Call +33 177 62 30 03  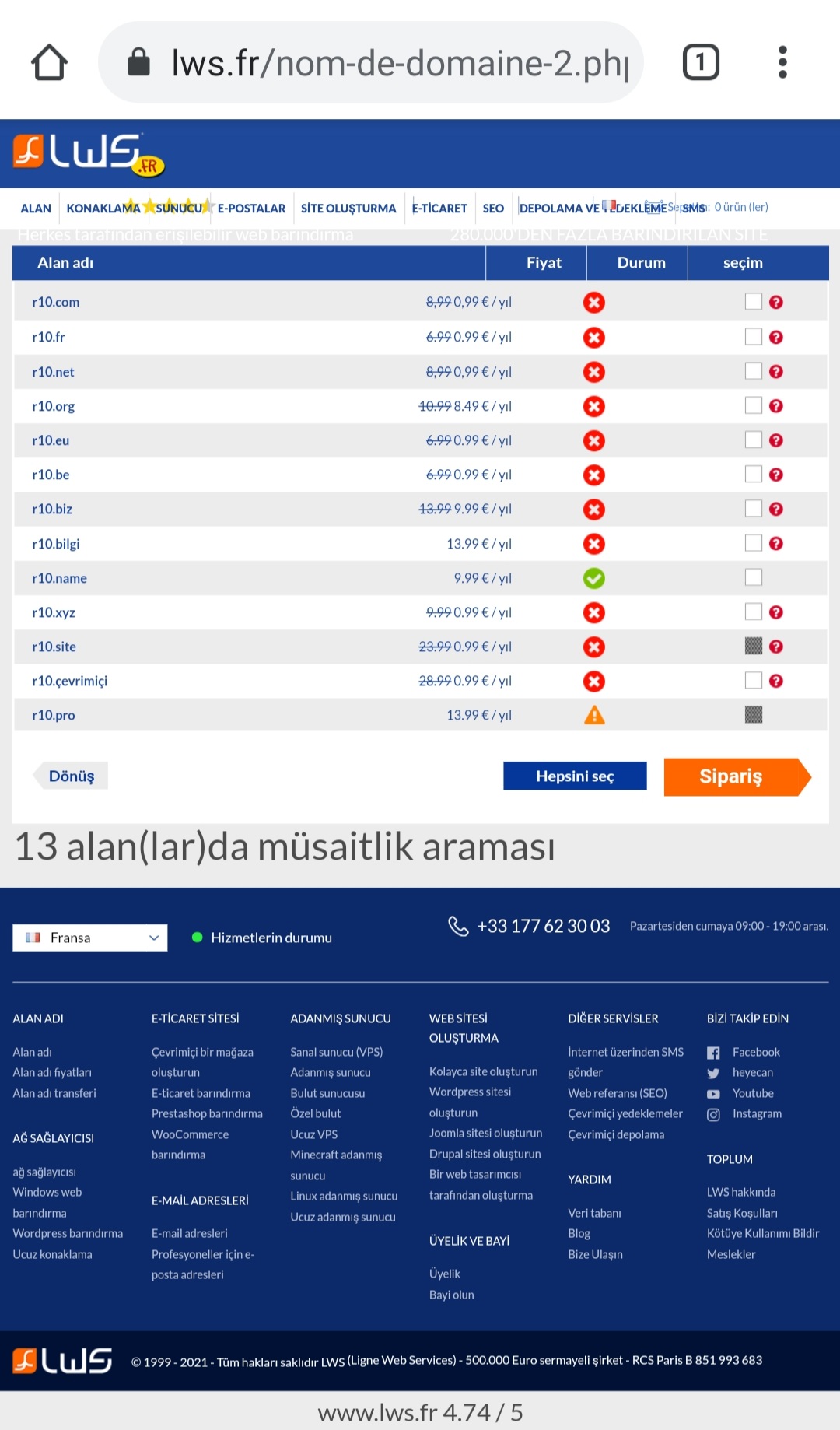coord(543,926)
